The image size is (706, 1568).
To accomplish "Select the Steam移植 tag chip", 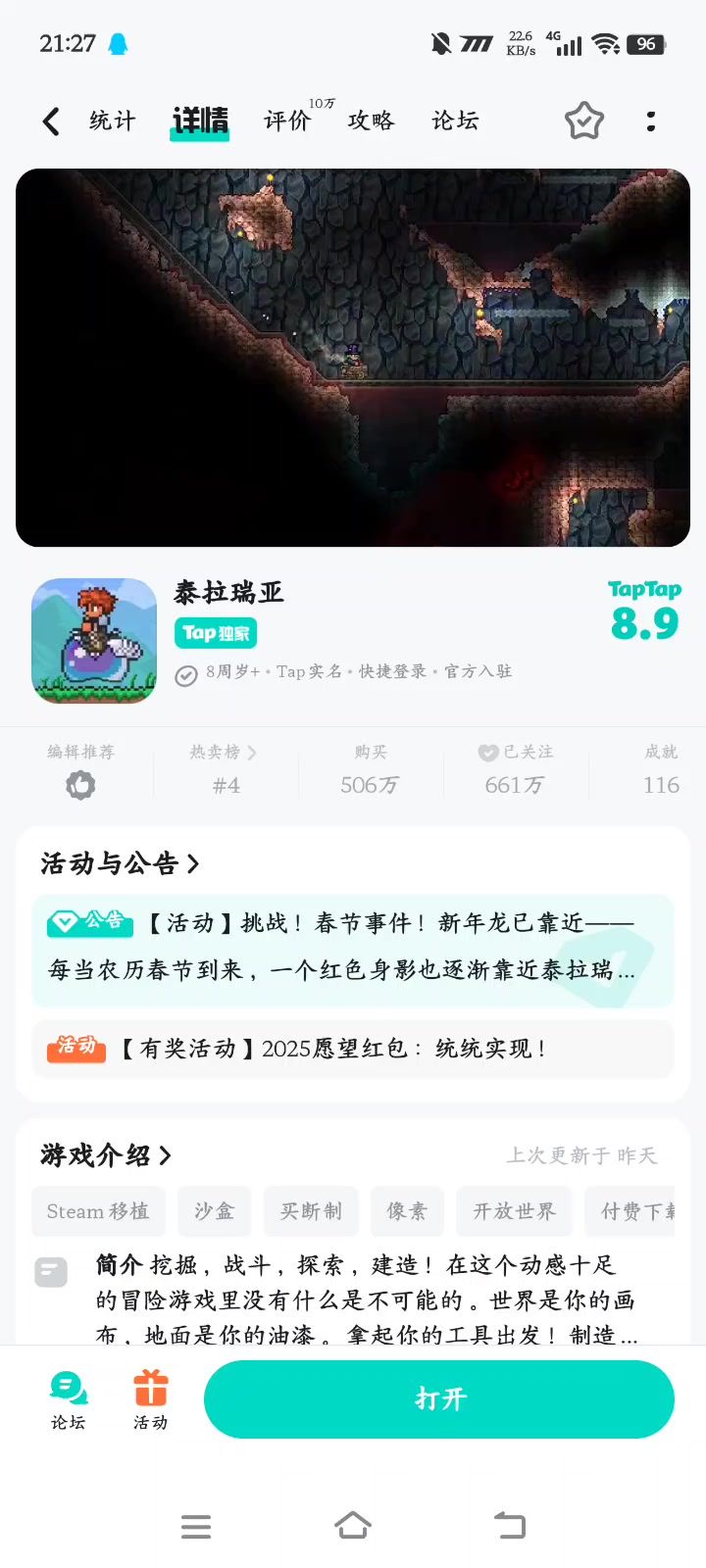I will [98, 1211].
